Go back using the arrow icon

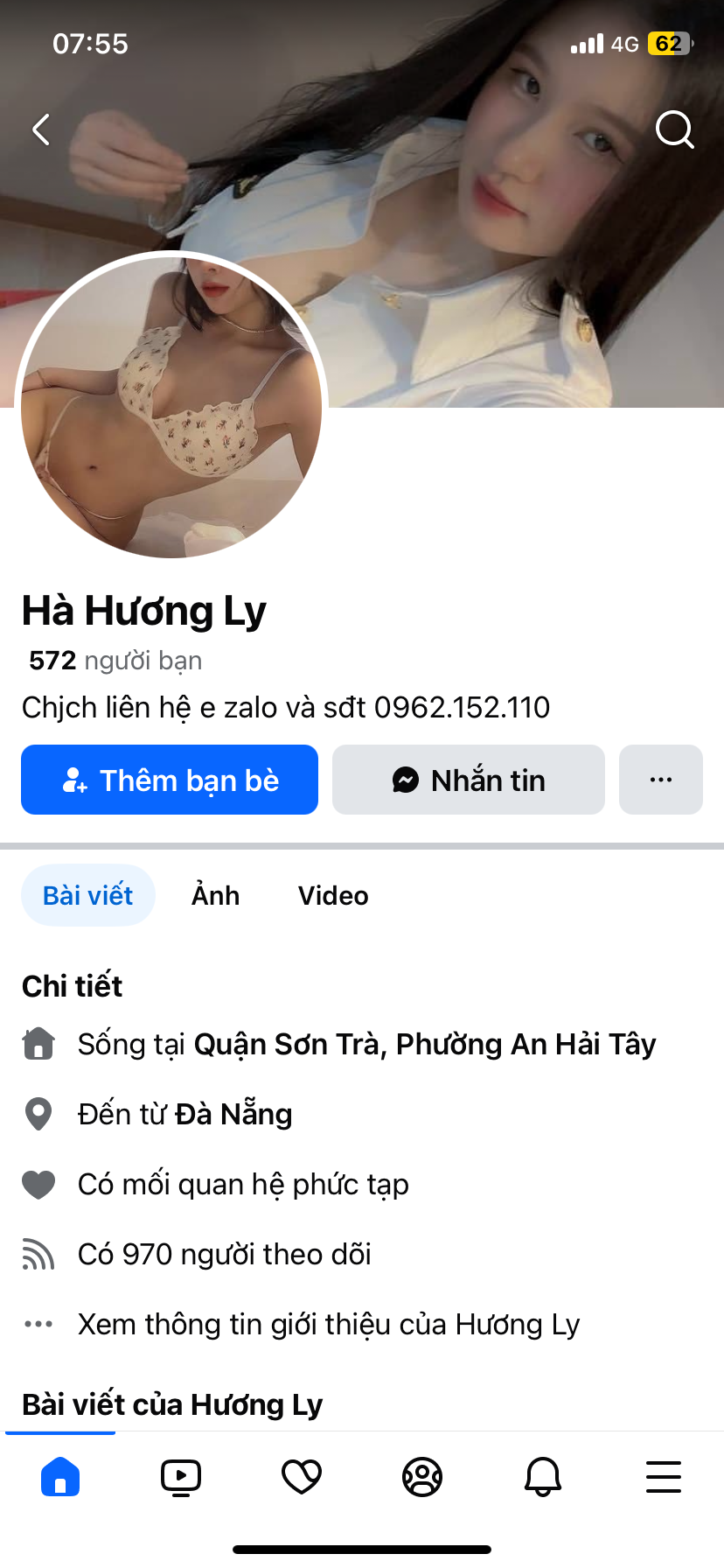coord(41,129)
